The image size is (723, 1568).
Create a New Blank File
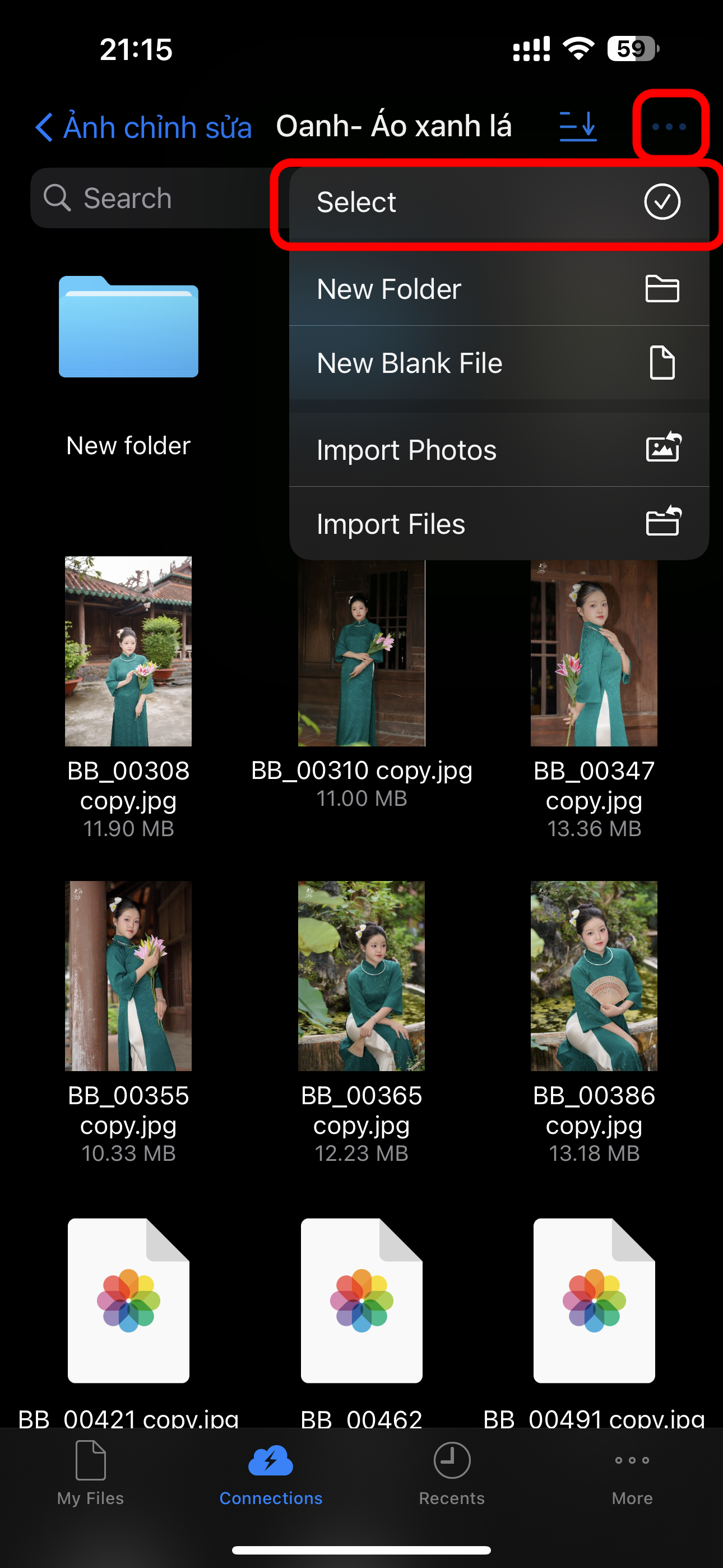tap(498, 363)
